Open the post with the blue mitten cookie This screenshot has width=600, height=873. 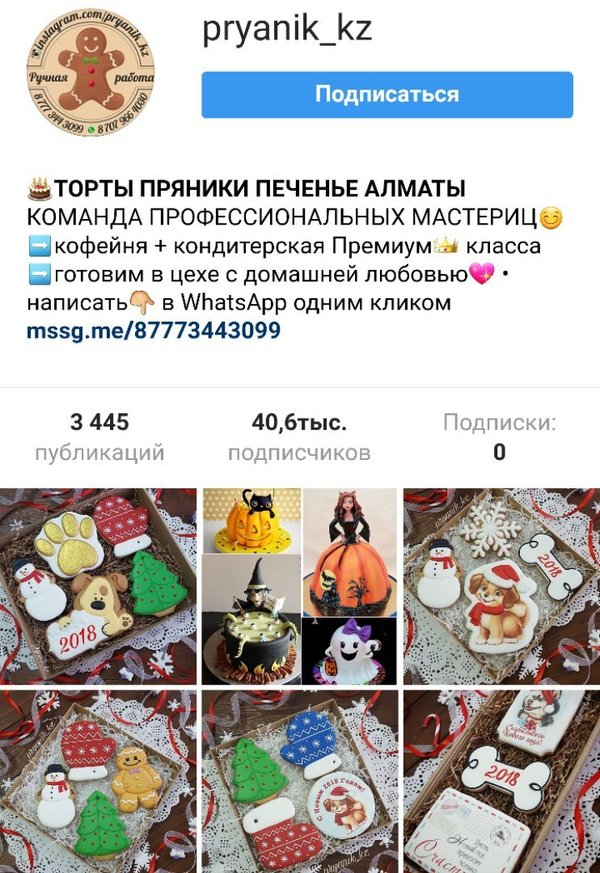pos(299,780)
